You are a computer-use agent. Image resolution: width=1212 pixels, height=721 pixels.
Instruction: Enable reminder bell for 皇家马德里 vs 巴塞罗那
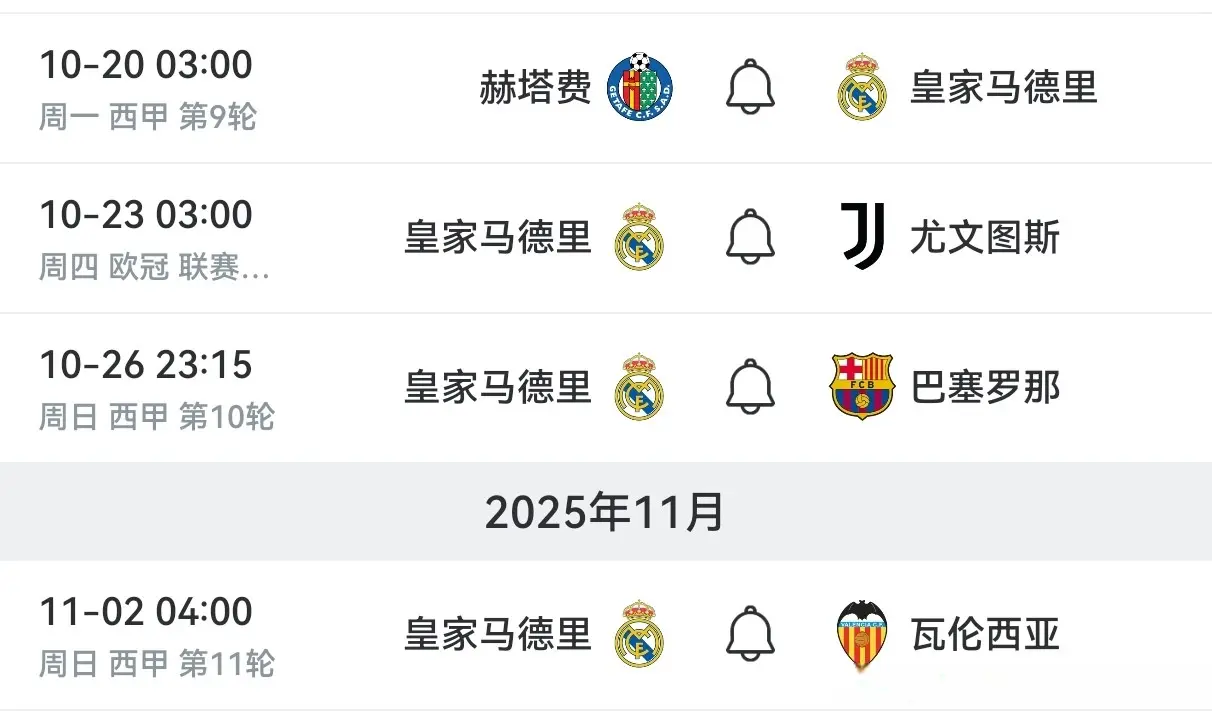point(750,387)
